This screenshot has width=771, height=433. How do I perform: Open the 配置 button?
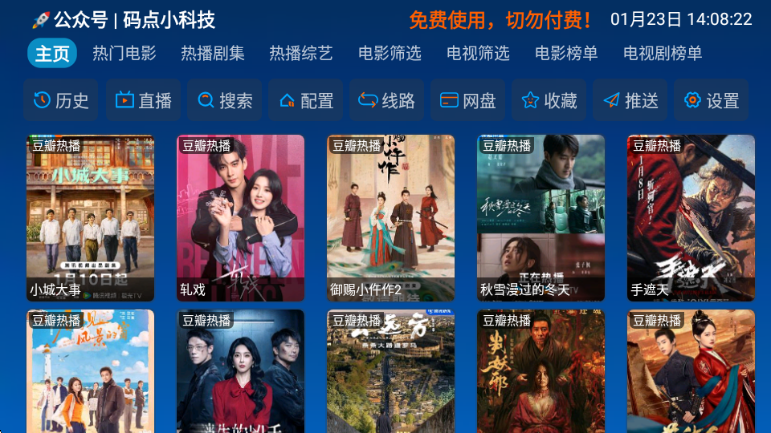(x=306, y=100)
